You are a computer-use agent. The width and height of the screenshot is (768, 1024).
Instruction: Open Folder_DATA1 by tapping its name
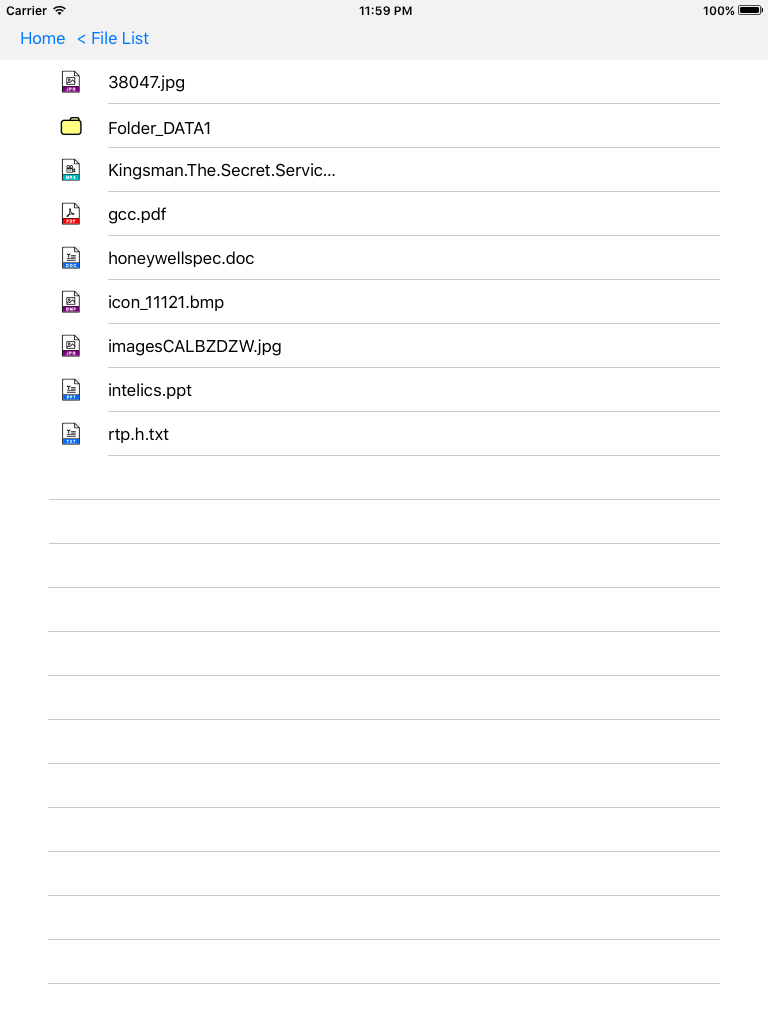[158, 126]
